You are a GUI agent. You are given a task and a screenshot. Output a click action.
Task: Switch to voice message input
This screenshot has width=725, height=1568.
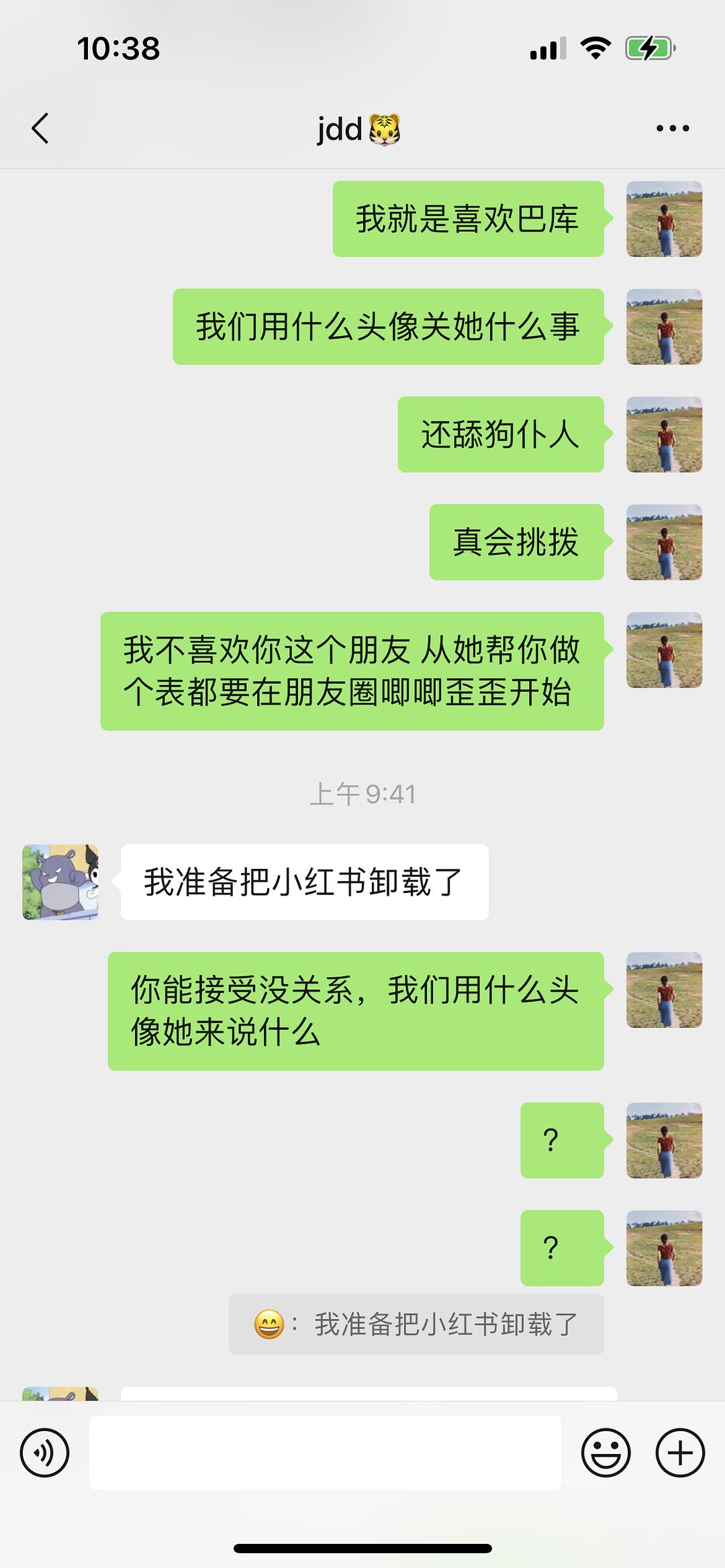pyautogui.click(x=44, y=1453)
